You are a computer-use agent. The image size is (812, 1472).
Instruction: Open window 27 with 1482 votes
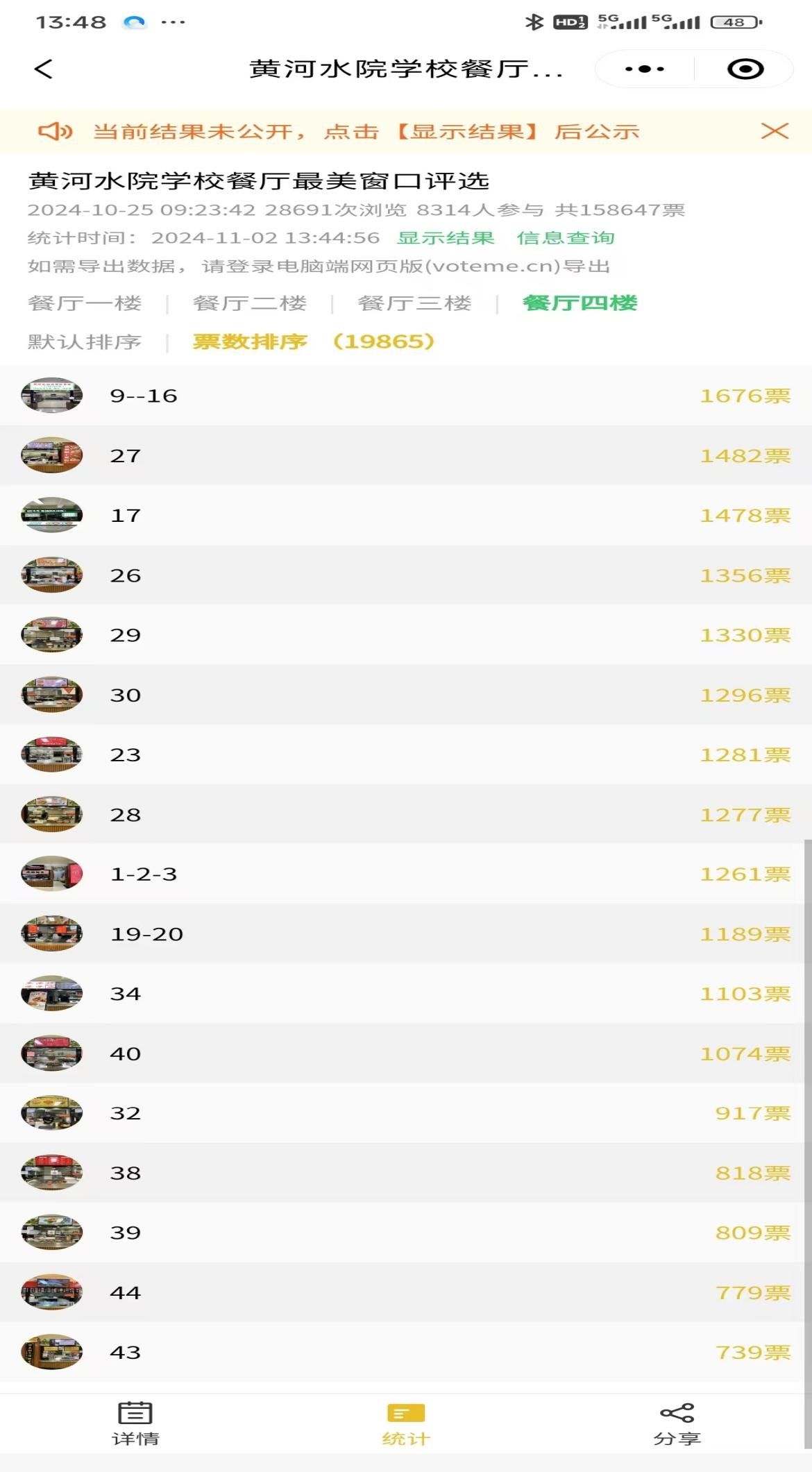click(405, 455)
